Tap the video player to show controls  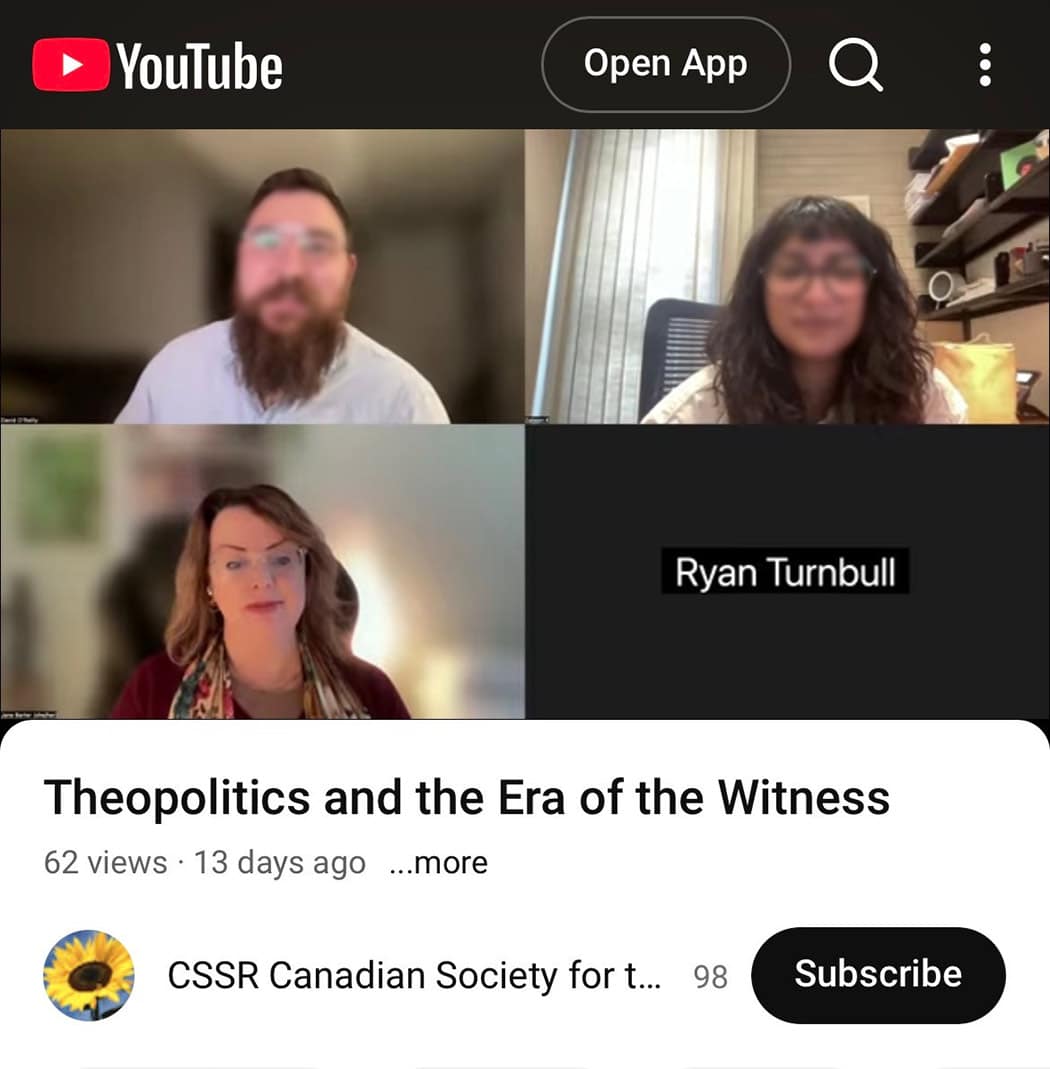pyautogui.click(x=524, y=423)
